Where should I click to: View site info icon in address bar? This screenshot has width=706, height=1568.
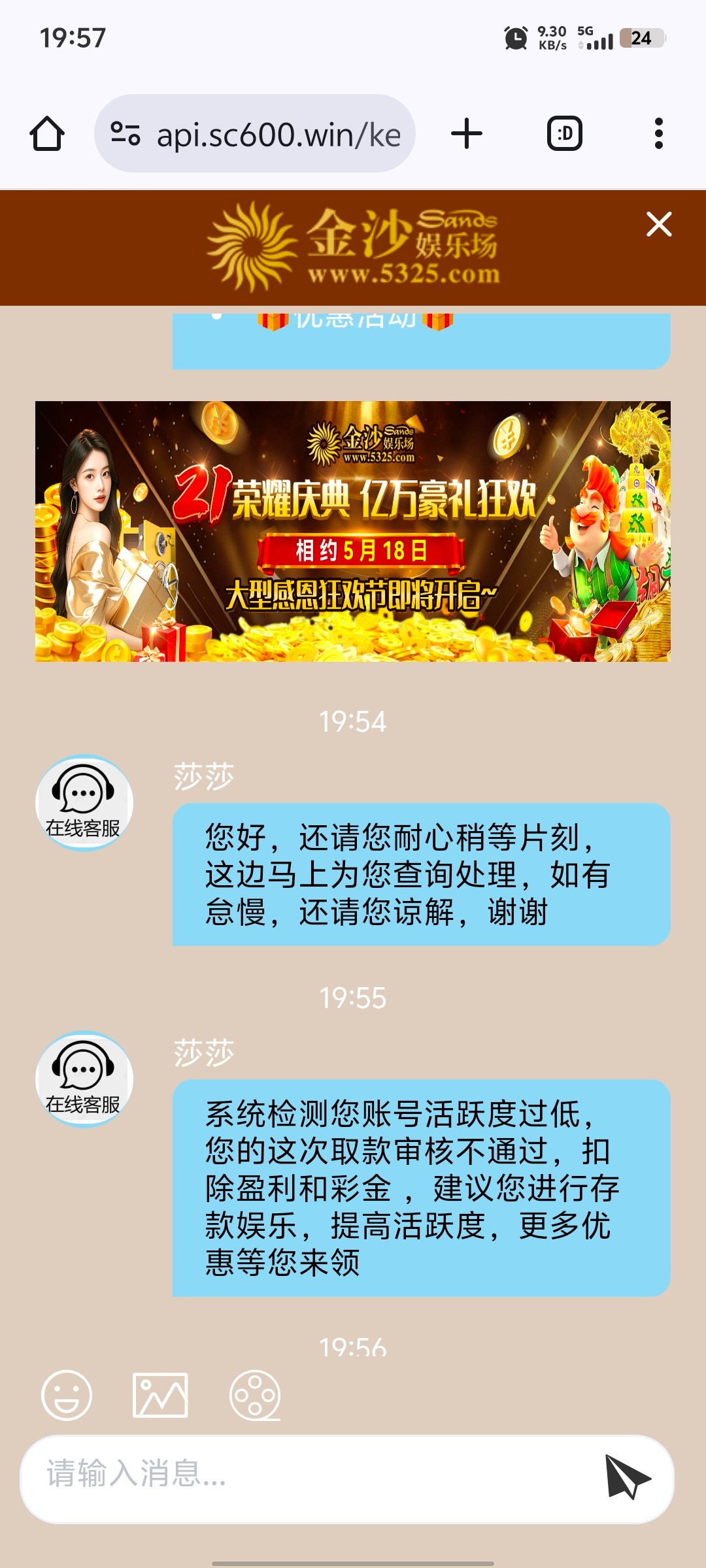126,134
